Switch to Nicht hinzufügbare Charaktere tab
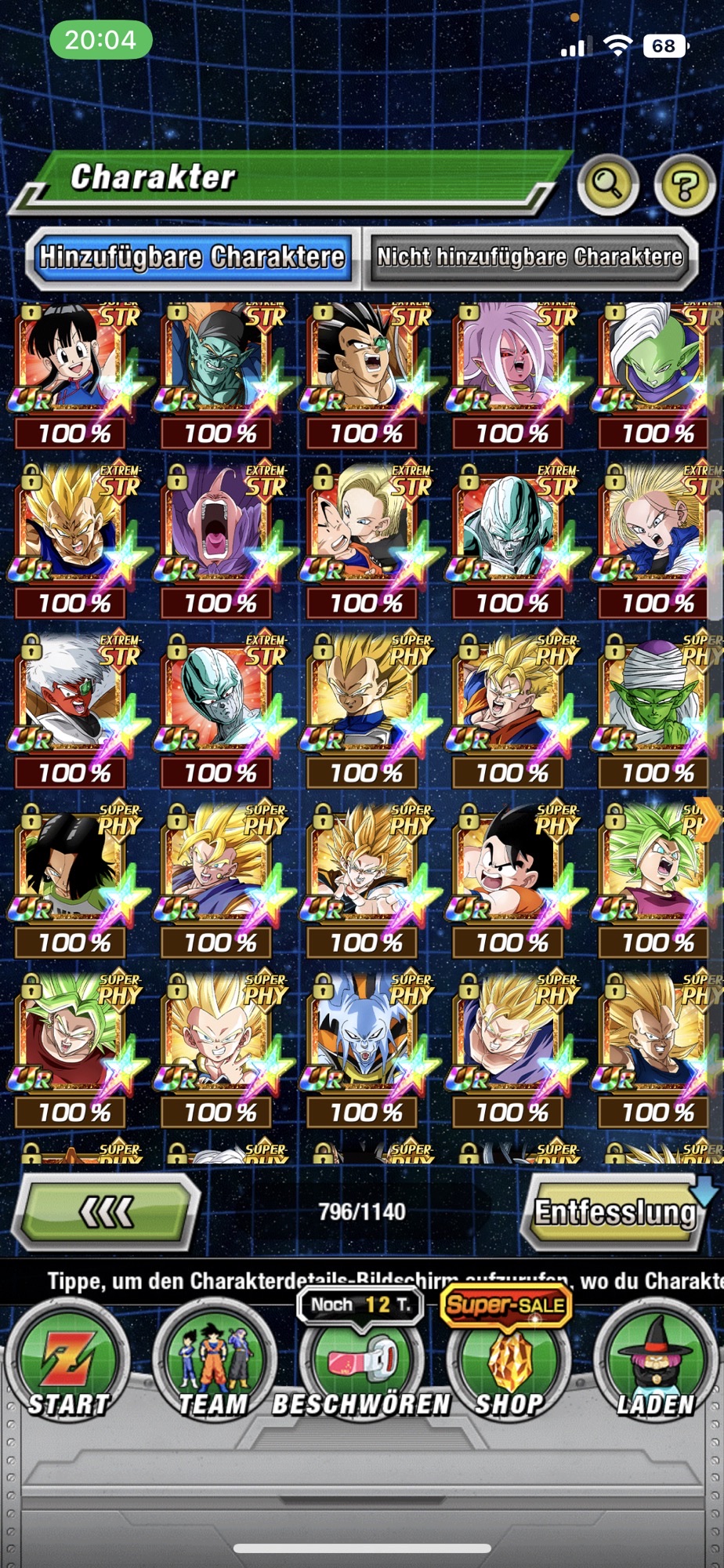Viewport: 724px width, 1568px height. [530, 256]
